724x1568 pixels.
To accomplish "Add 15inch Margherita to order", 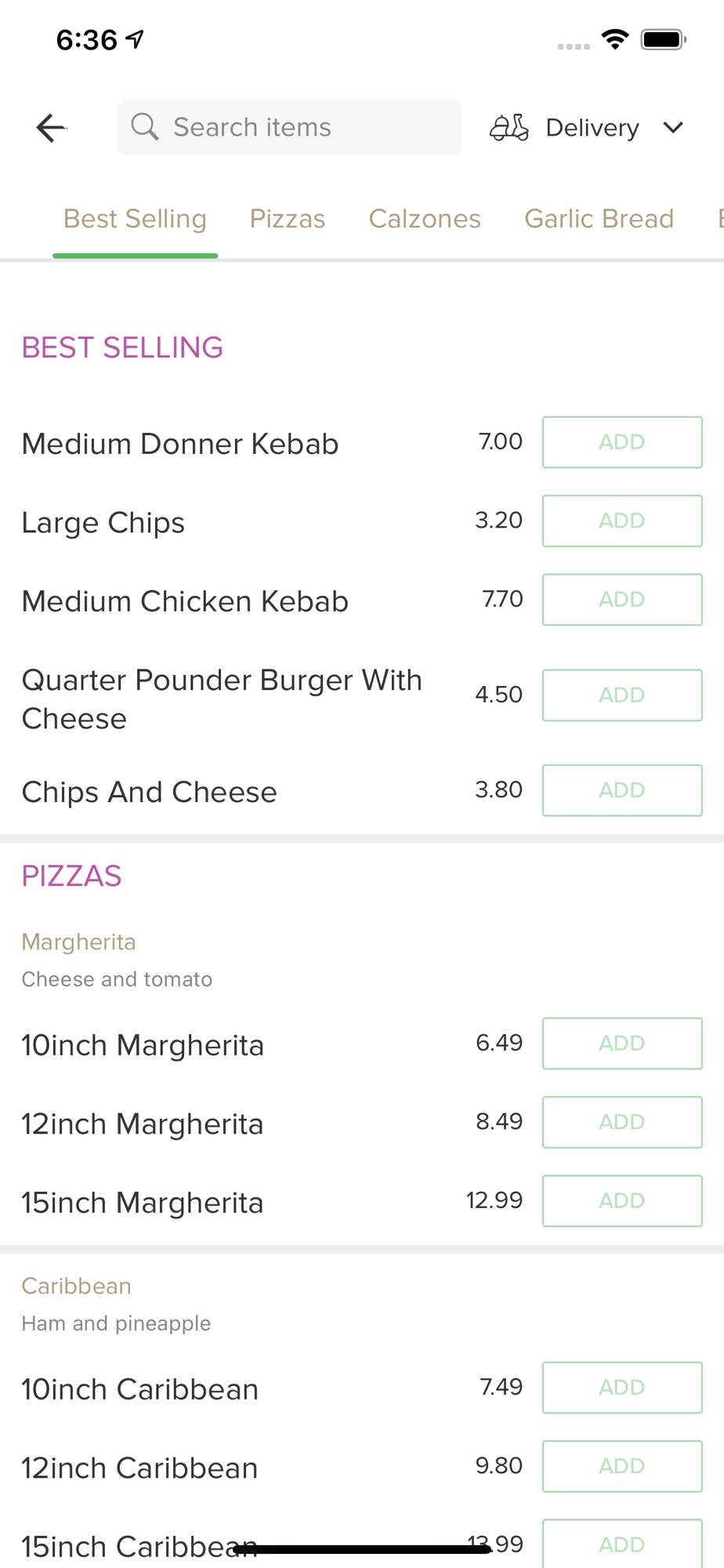I will coord(622,1201).
